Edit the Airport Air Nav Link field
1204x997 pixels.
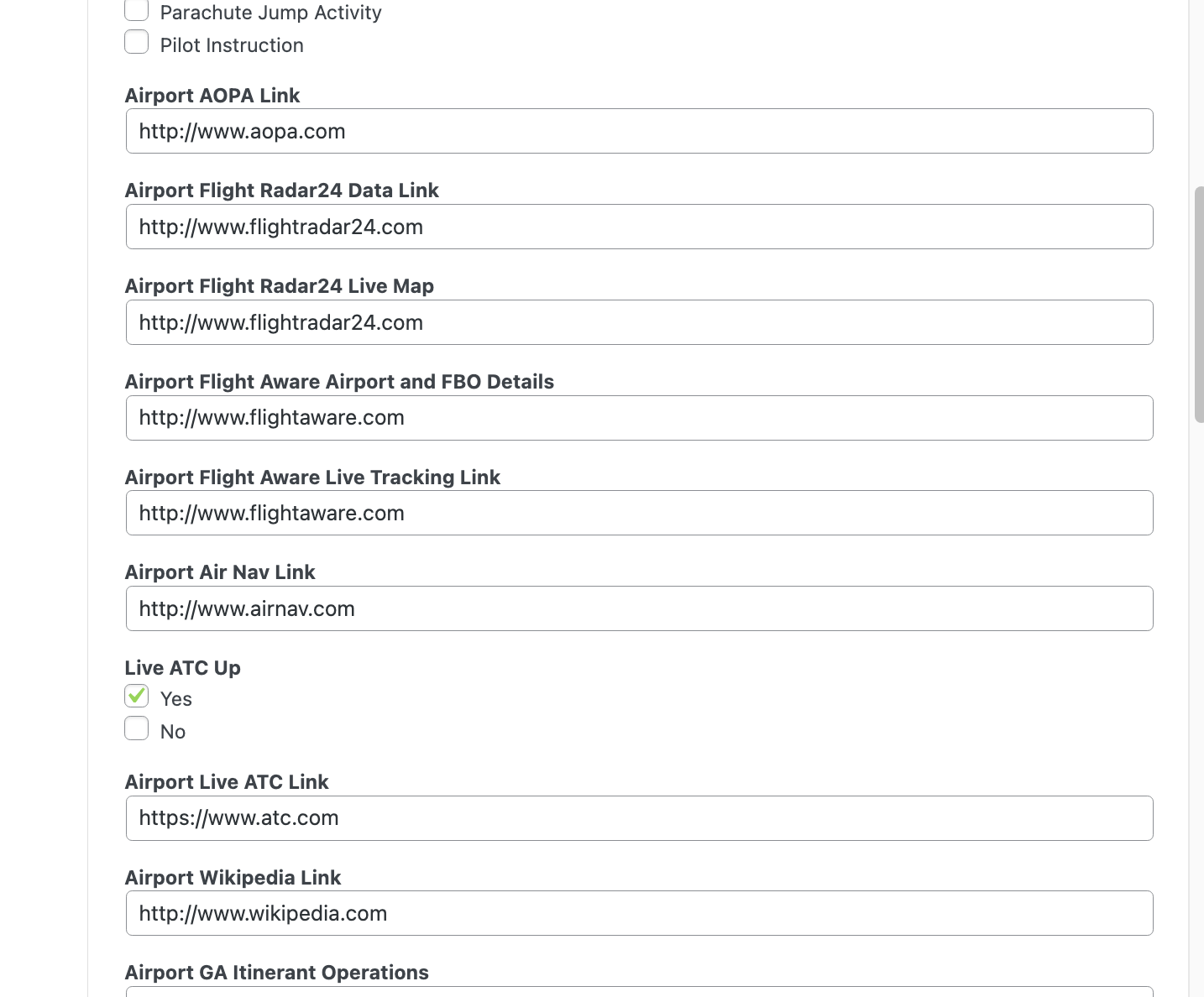(639, 608)
